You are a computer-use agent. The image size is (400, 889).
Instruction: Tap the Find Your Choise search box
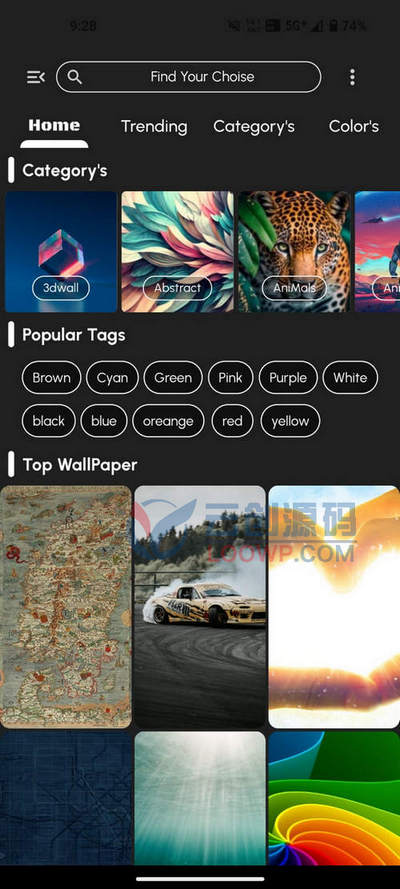[x=189, y=77]
